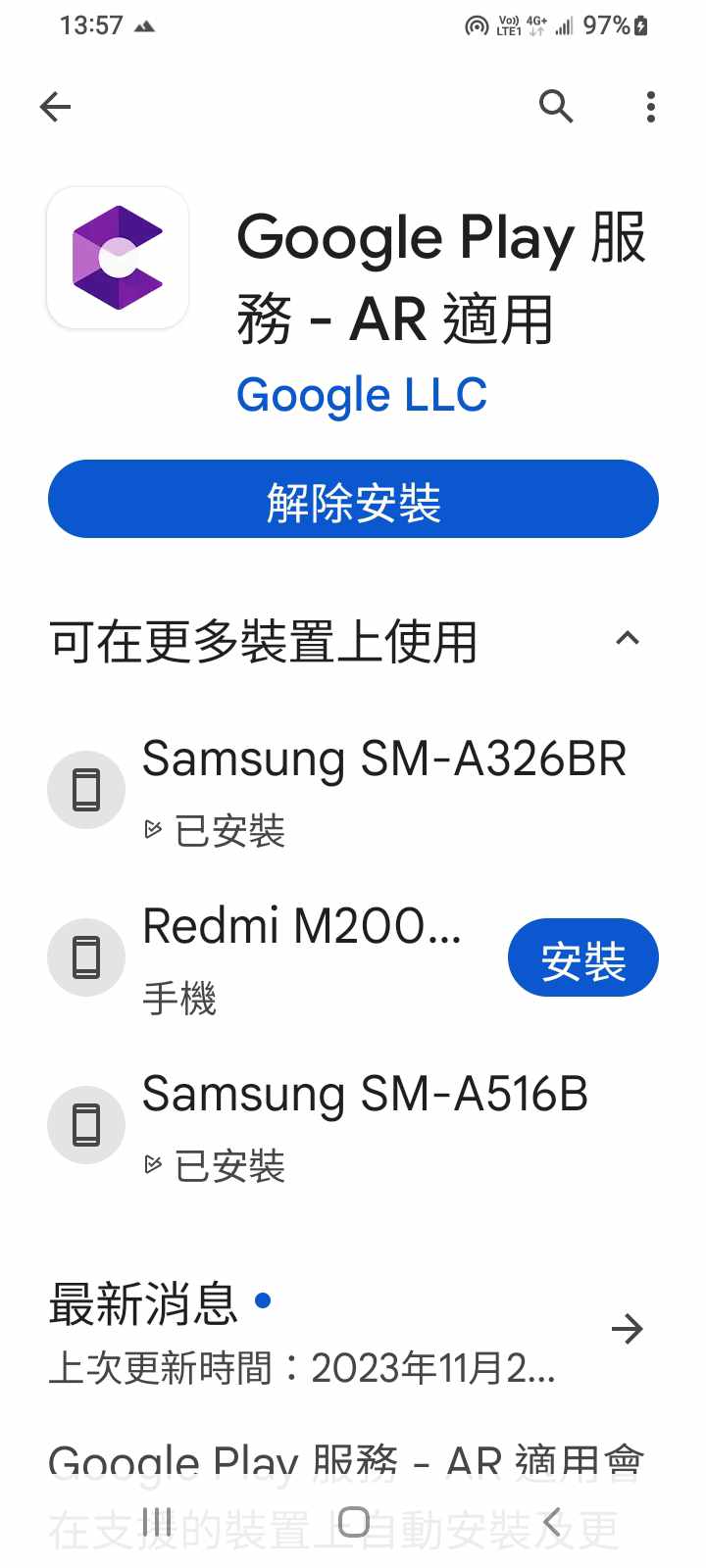
Task: Open the search magnifier icon
Action: (556, 106)
